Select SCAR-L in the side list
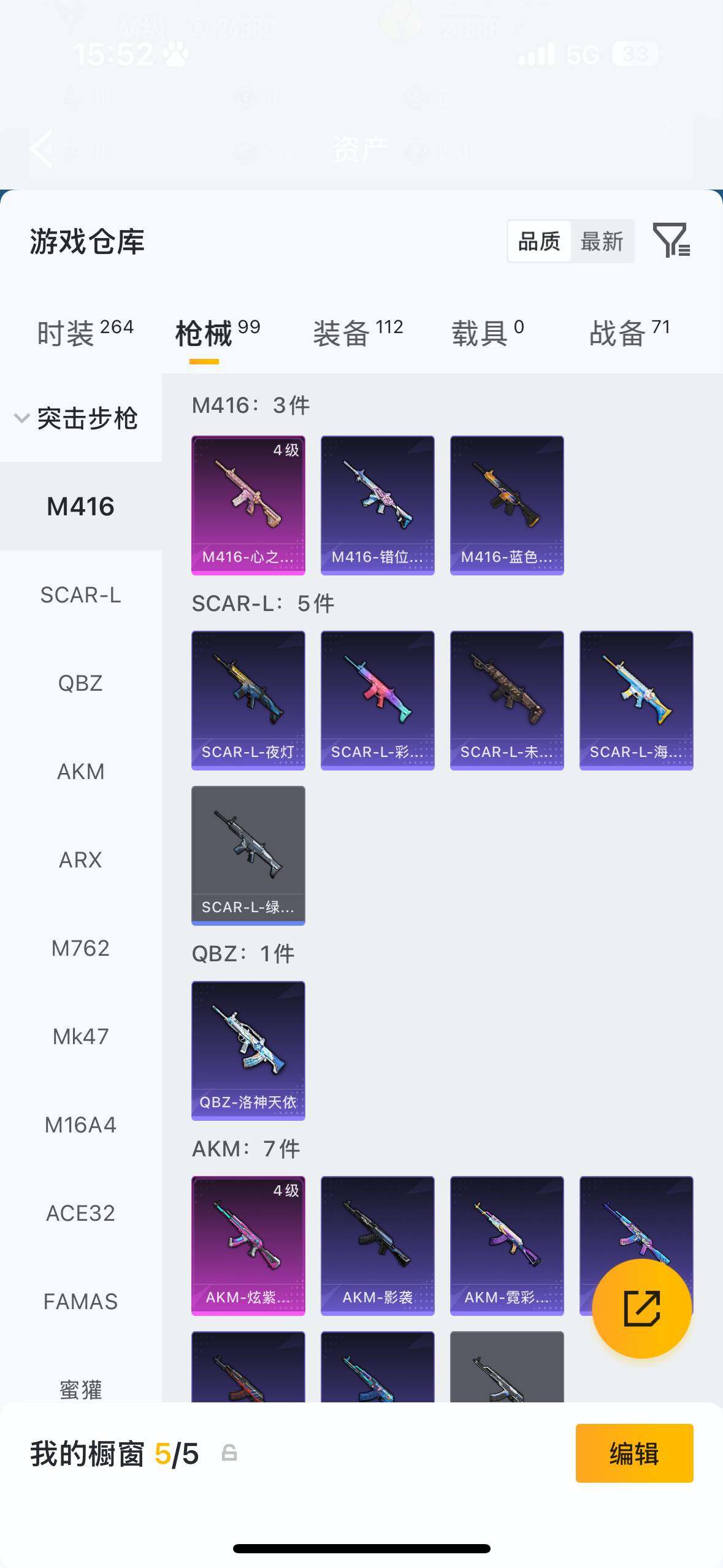This screenshot has height=1568, width=723. pyautogui.click(x=80, y=595)
